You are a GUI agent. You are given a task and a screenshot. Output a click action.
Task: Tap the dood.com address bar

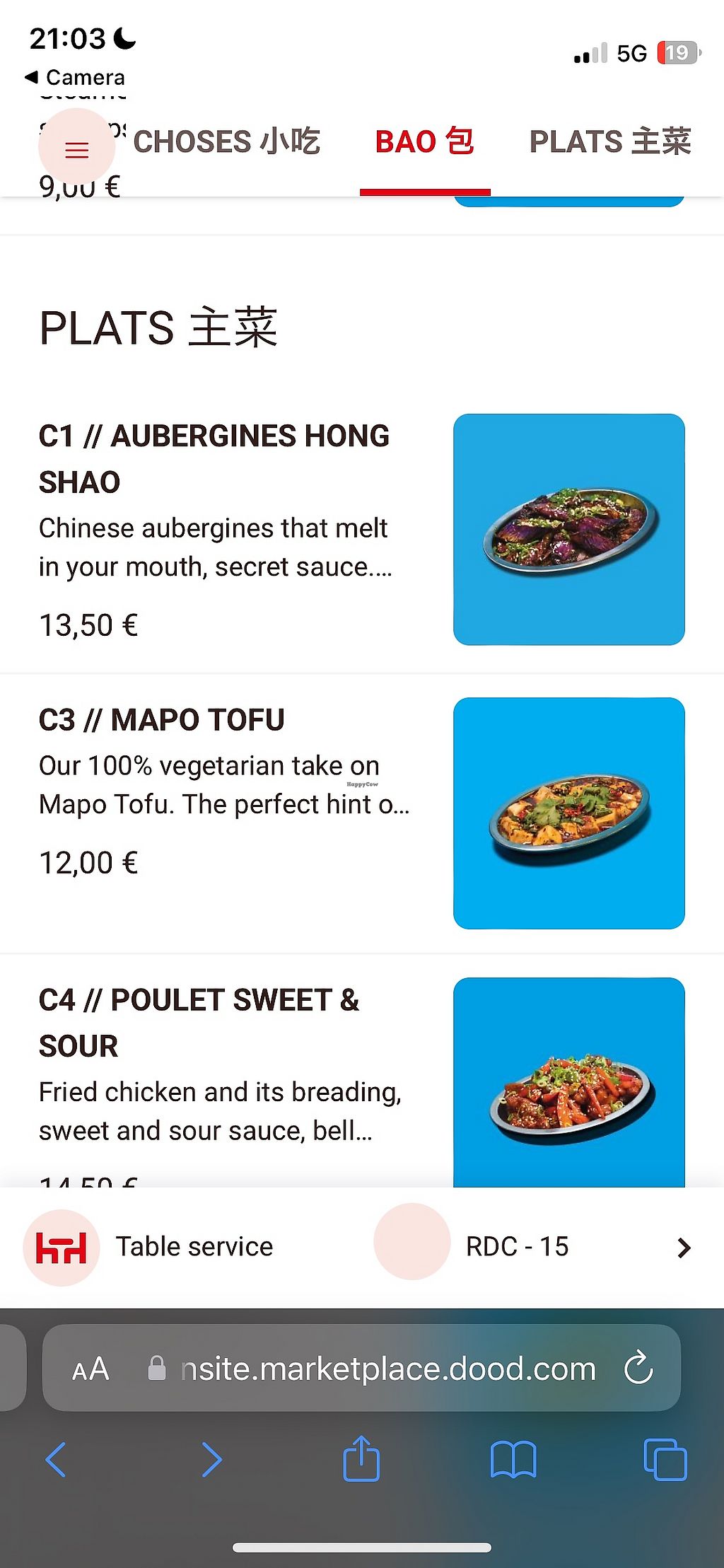[387, 1369]
